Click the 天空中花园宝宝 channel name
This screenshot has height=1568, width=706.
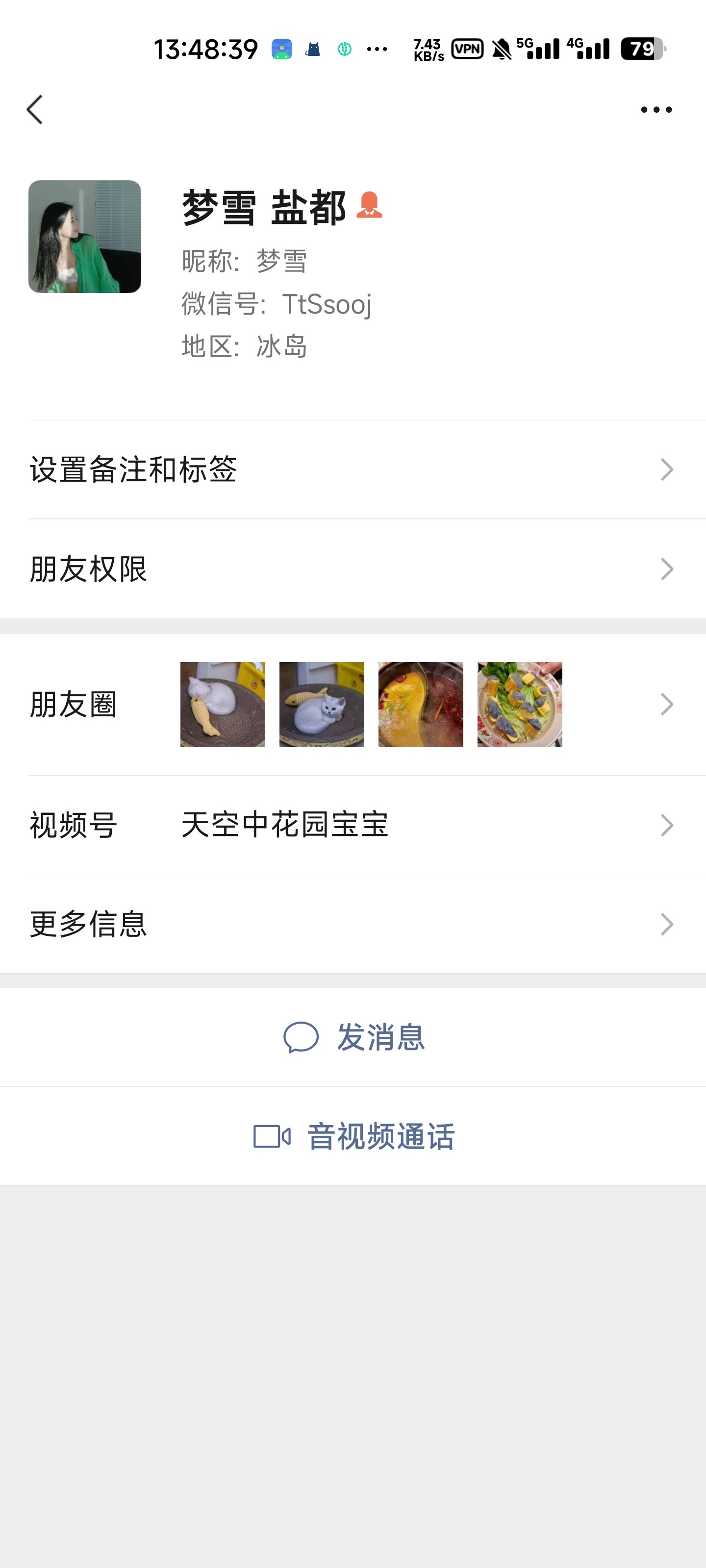[284, 825]
